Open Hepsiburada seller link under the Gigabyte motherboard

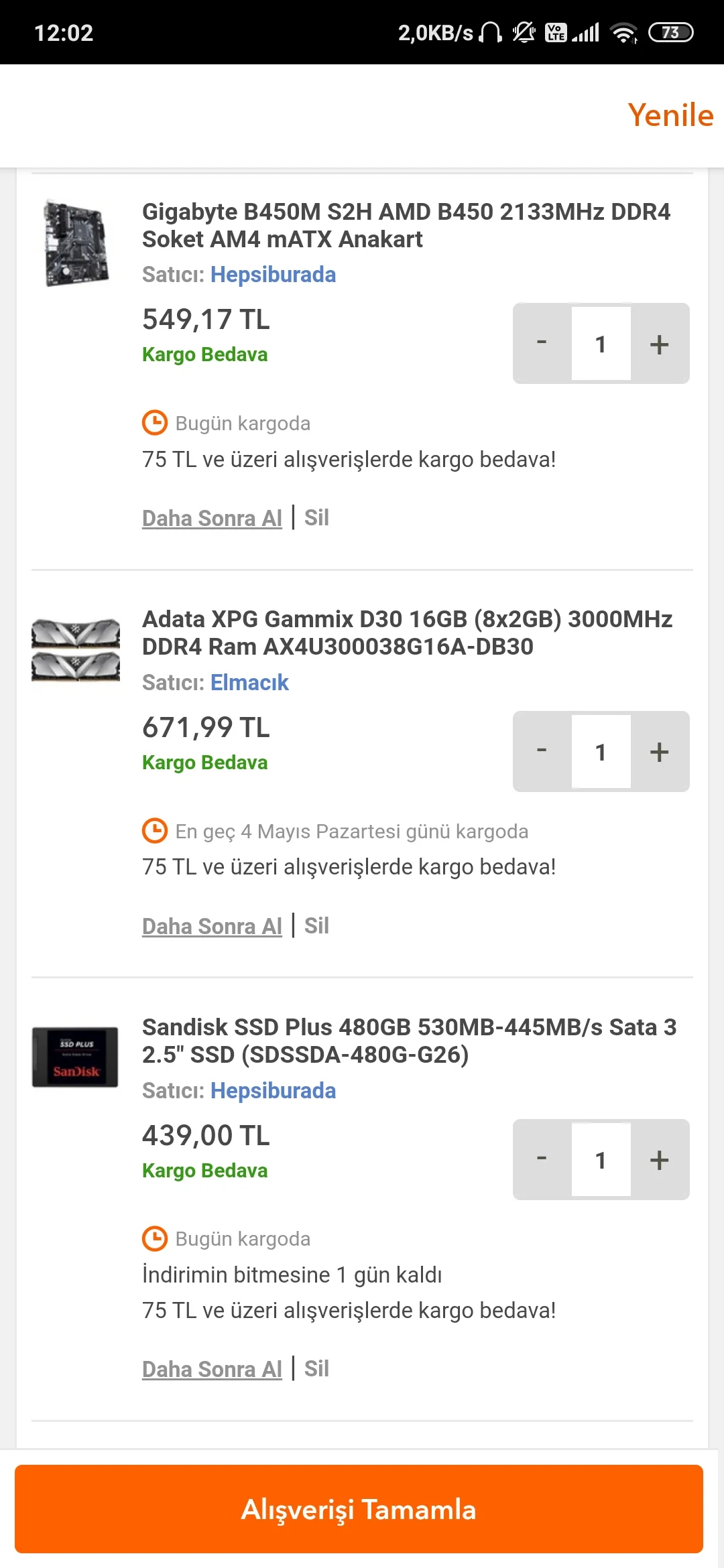click(x=273, y=275)
